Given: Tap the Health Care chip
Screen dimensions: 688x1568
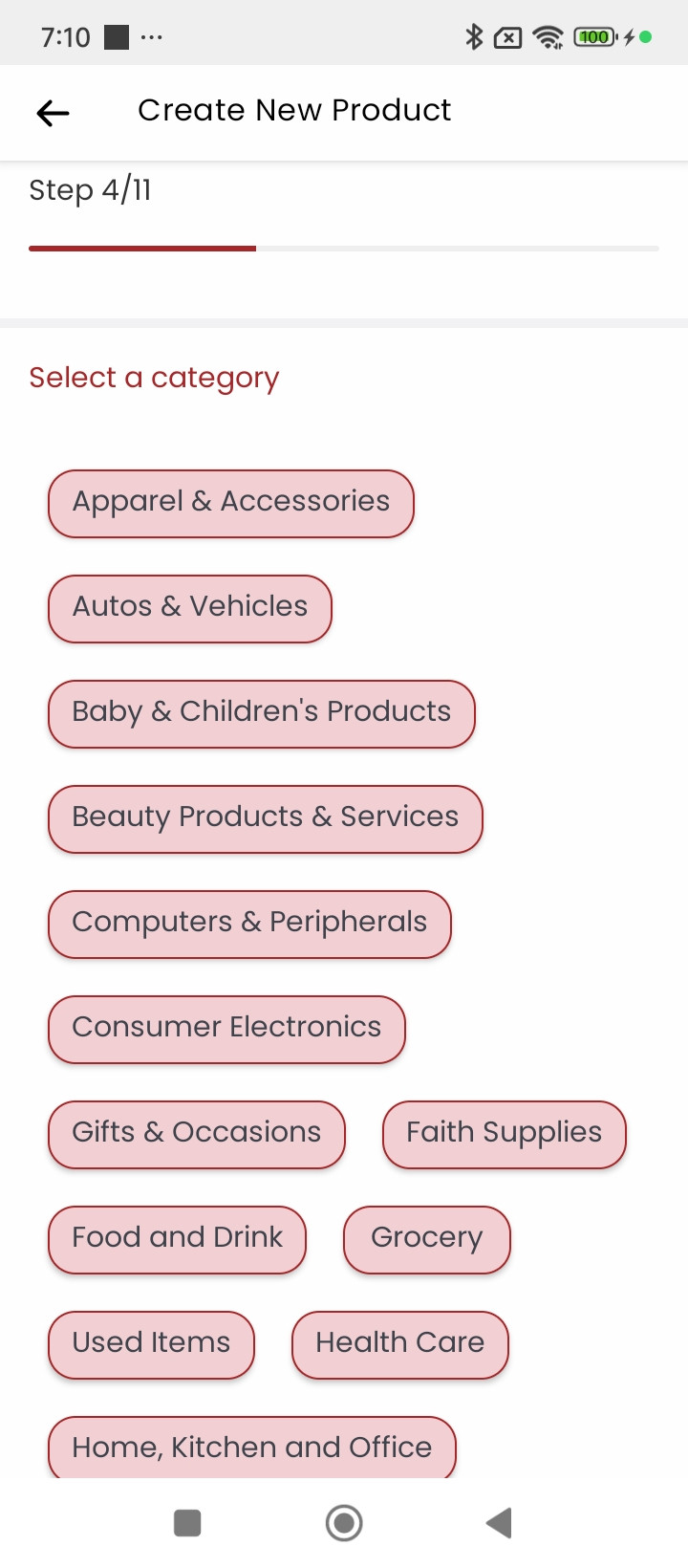Looking at the screenshot, I should [x=399, y=1344].
